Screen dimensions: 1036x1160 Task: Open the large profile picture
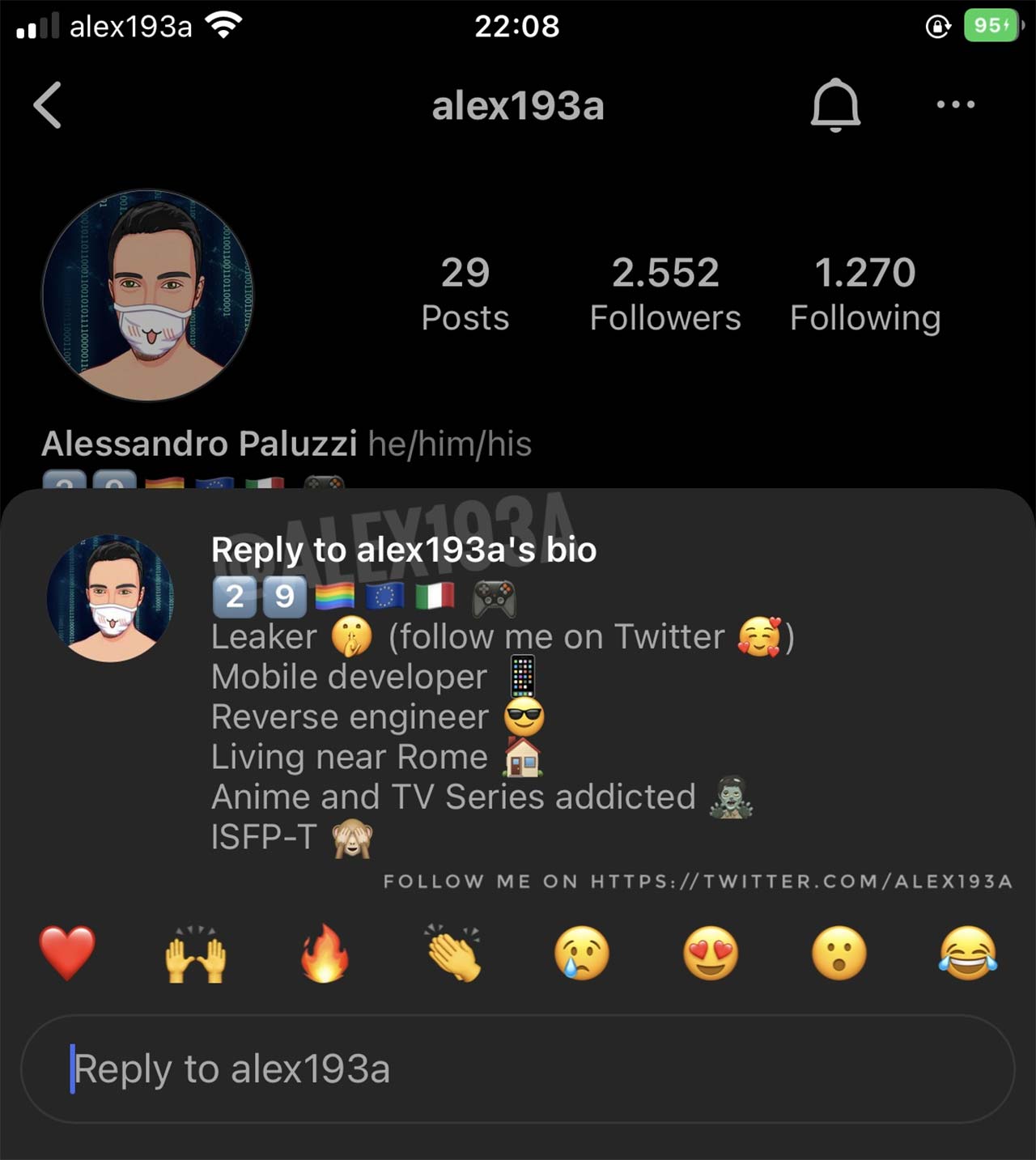147,295
